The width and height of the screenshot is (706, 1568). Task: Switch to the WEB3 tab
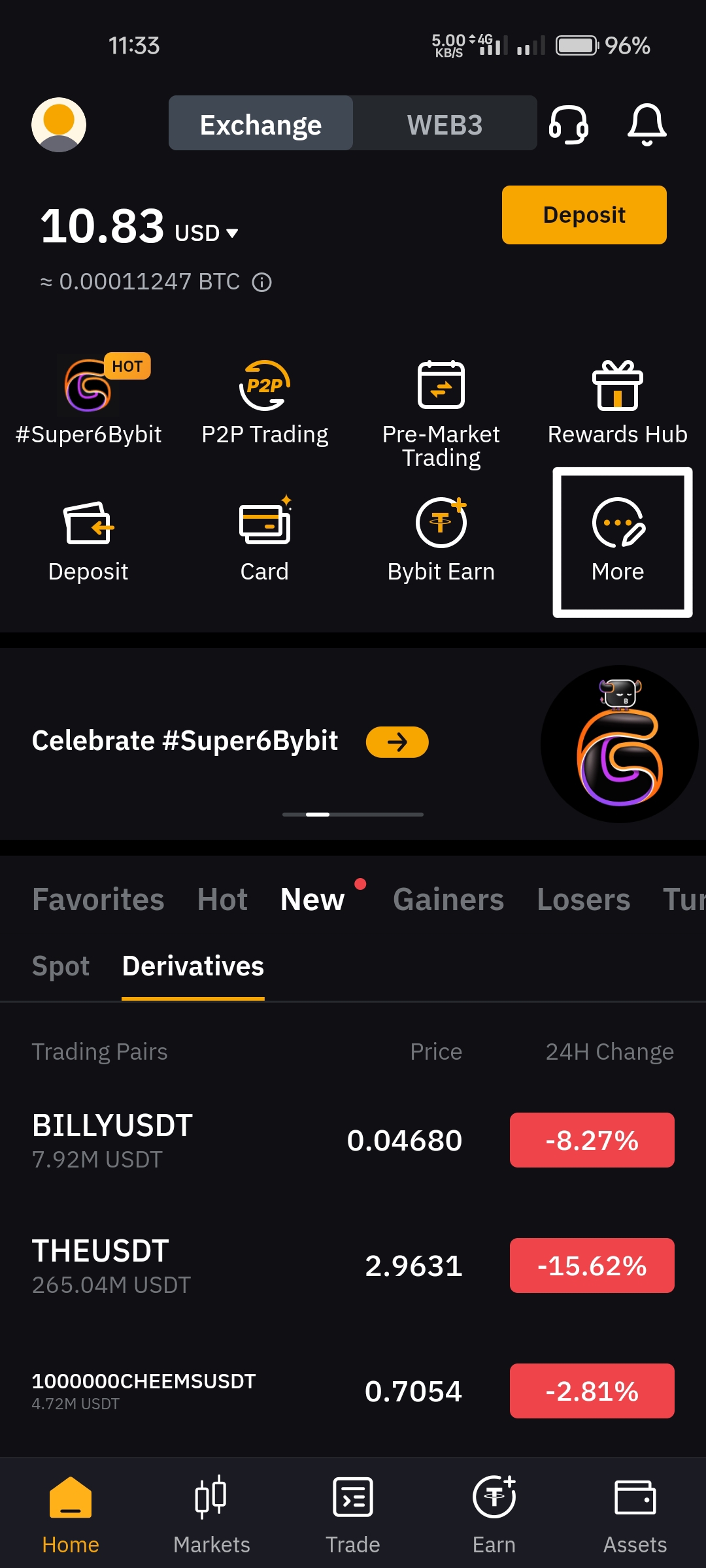tap(445, 124)
